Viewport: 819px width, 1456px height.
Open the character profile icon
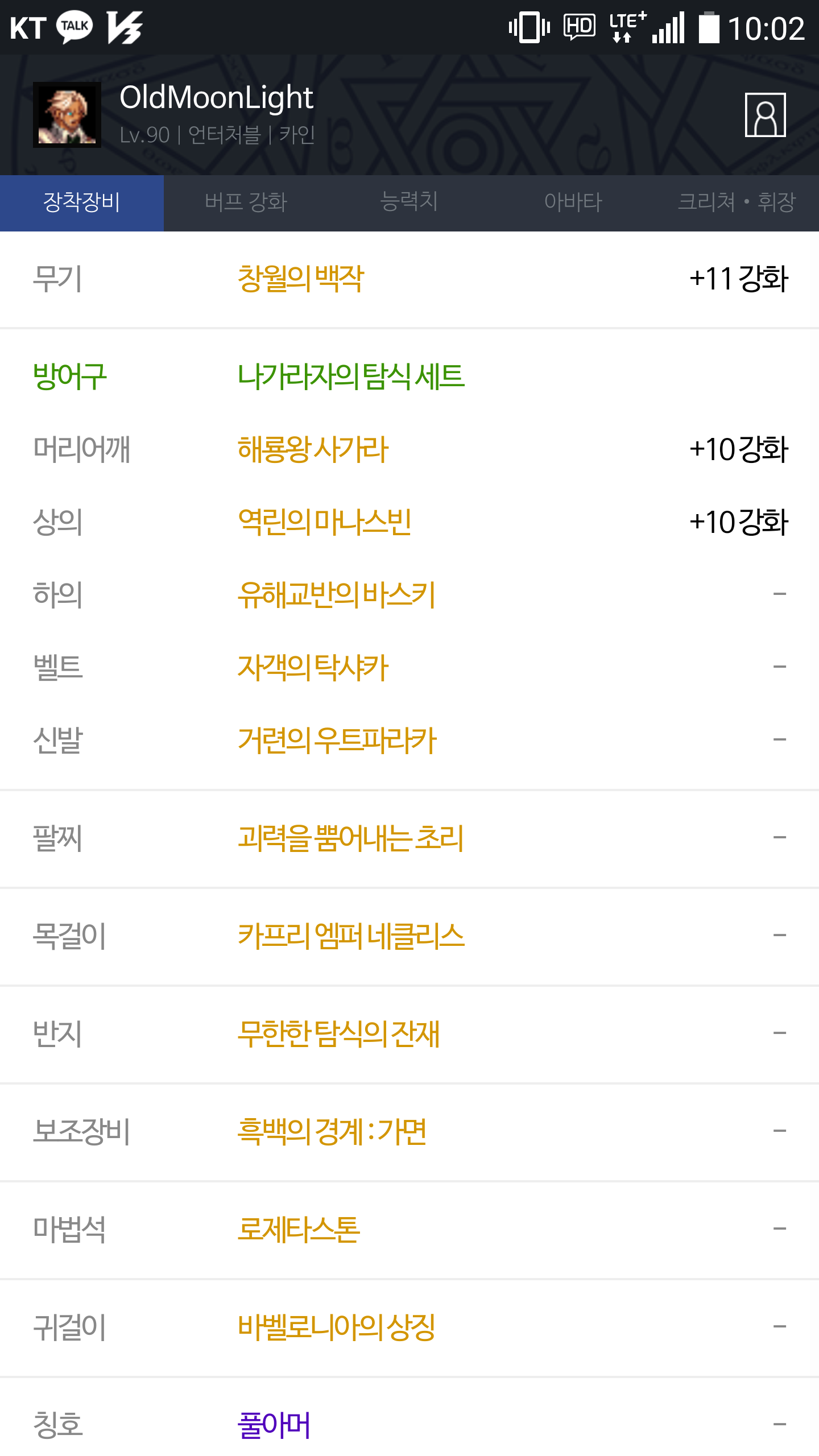765,115
